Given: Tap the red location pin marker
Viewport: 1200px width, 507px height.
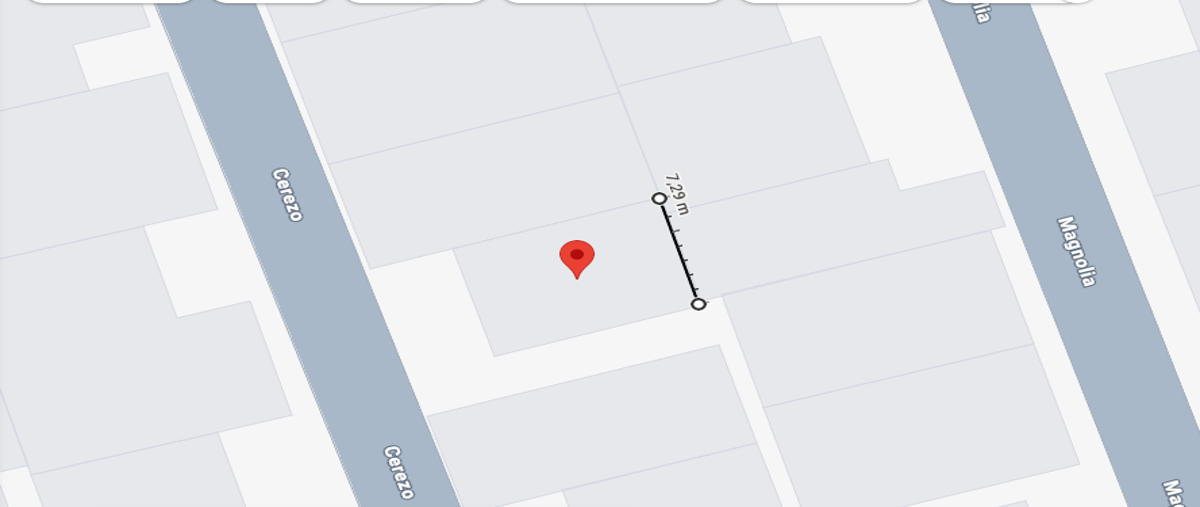Looking at the screenshot, I should [577, 259].
